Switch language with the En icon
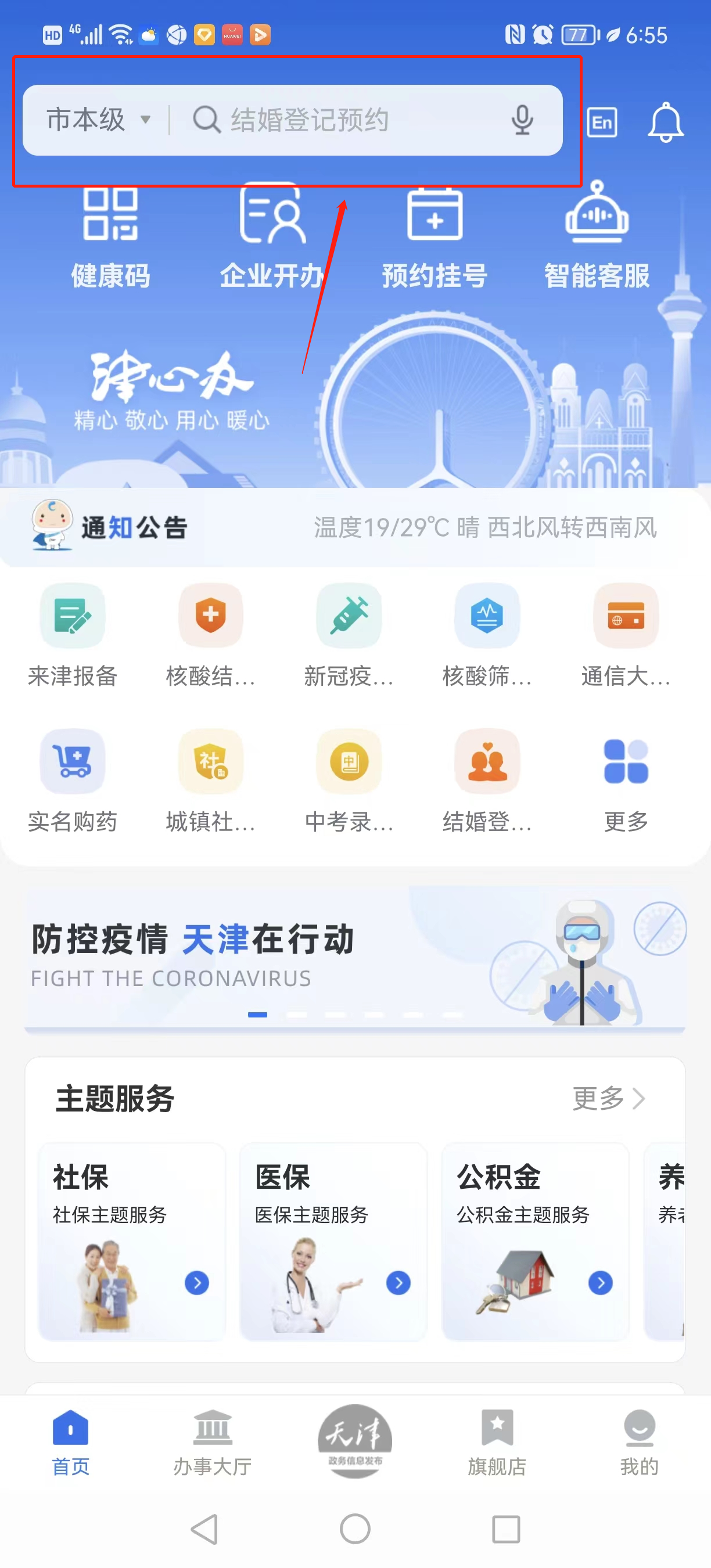 (601, 123)
